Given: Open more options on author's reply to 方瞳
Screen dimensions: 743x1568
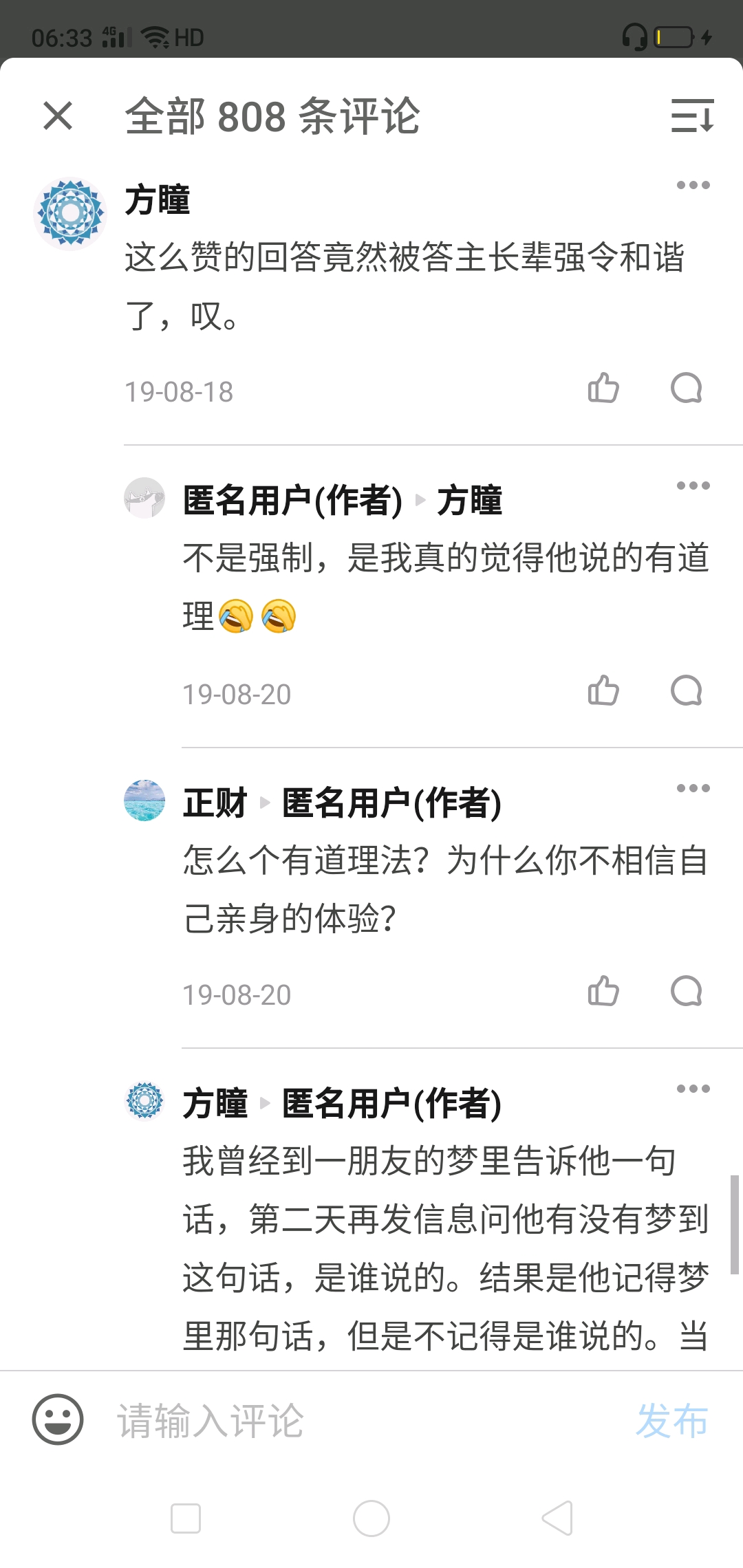Looking at the screenshot, I should [x=693, y=486].
